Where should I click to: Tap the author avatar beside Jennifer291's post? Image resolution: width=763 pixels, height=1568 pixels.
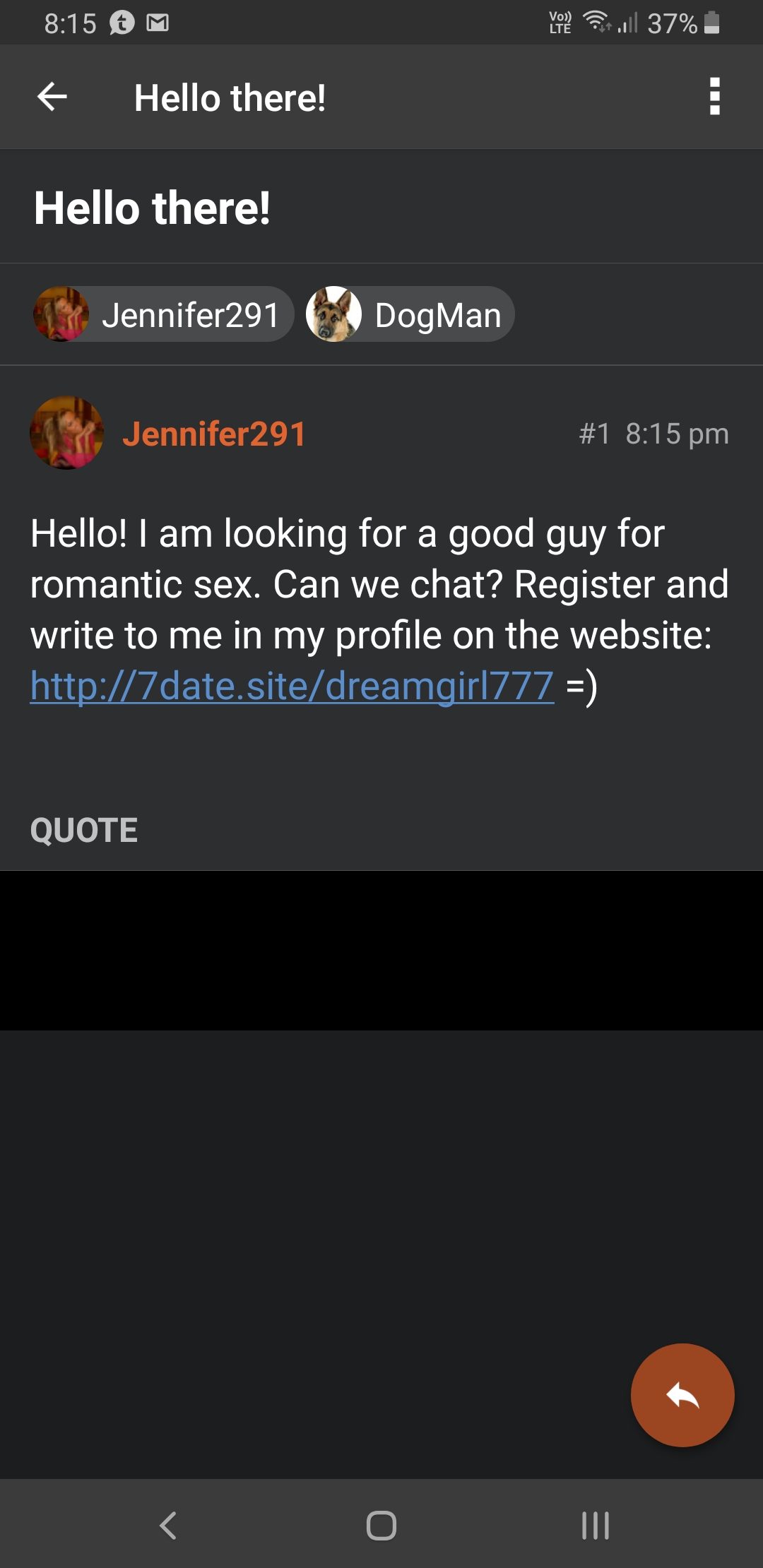66,434
